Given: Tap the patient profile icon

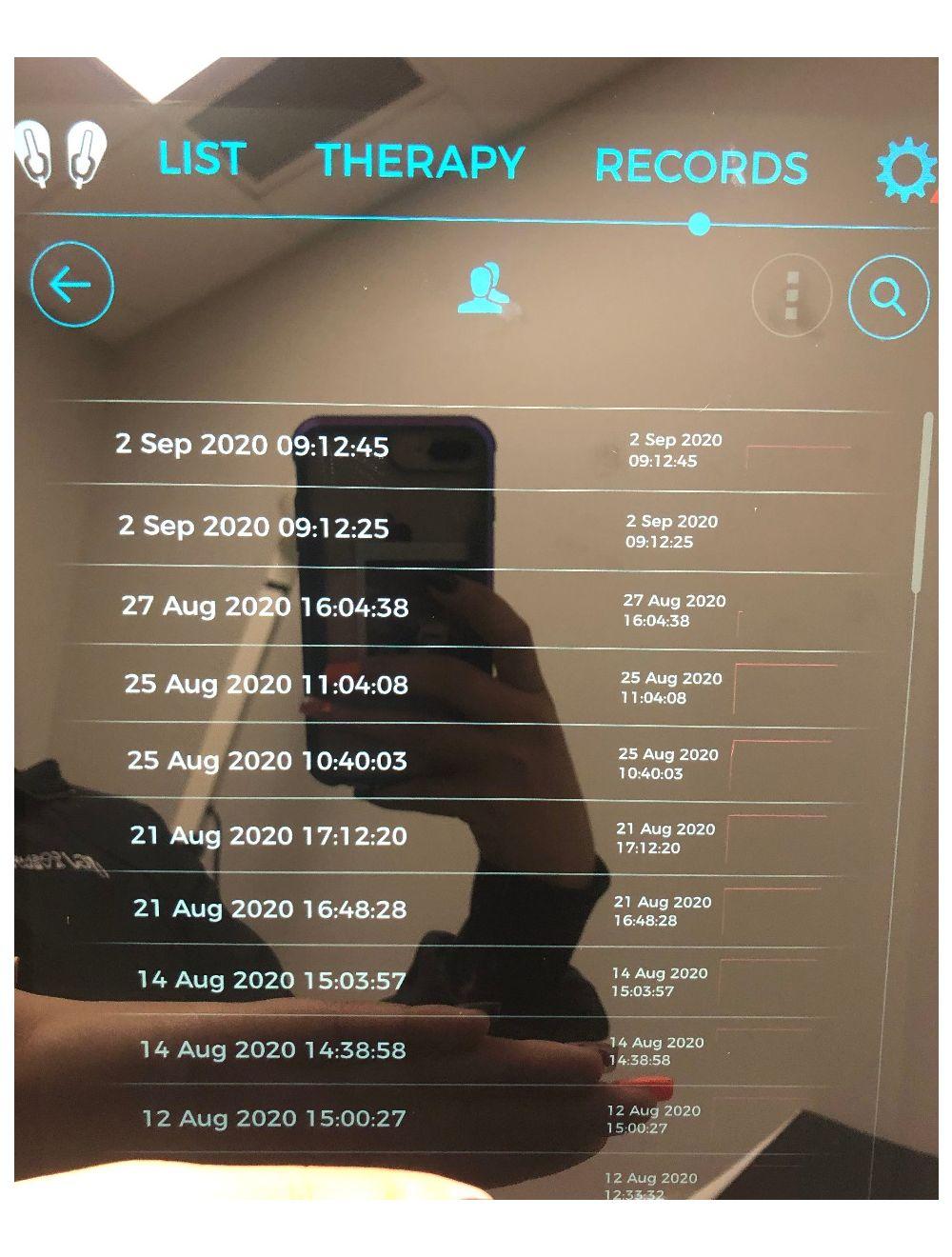Looking at the screenshot, I should (483, 289).
